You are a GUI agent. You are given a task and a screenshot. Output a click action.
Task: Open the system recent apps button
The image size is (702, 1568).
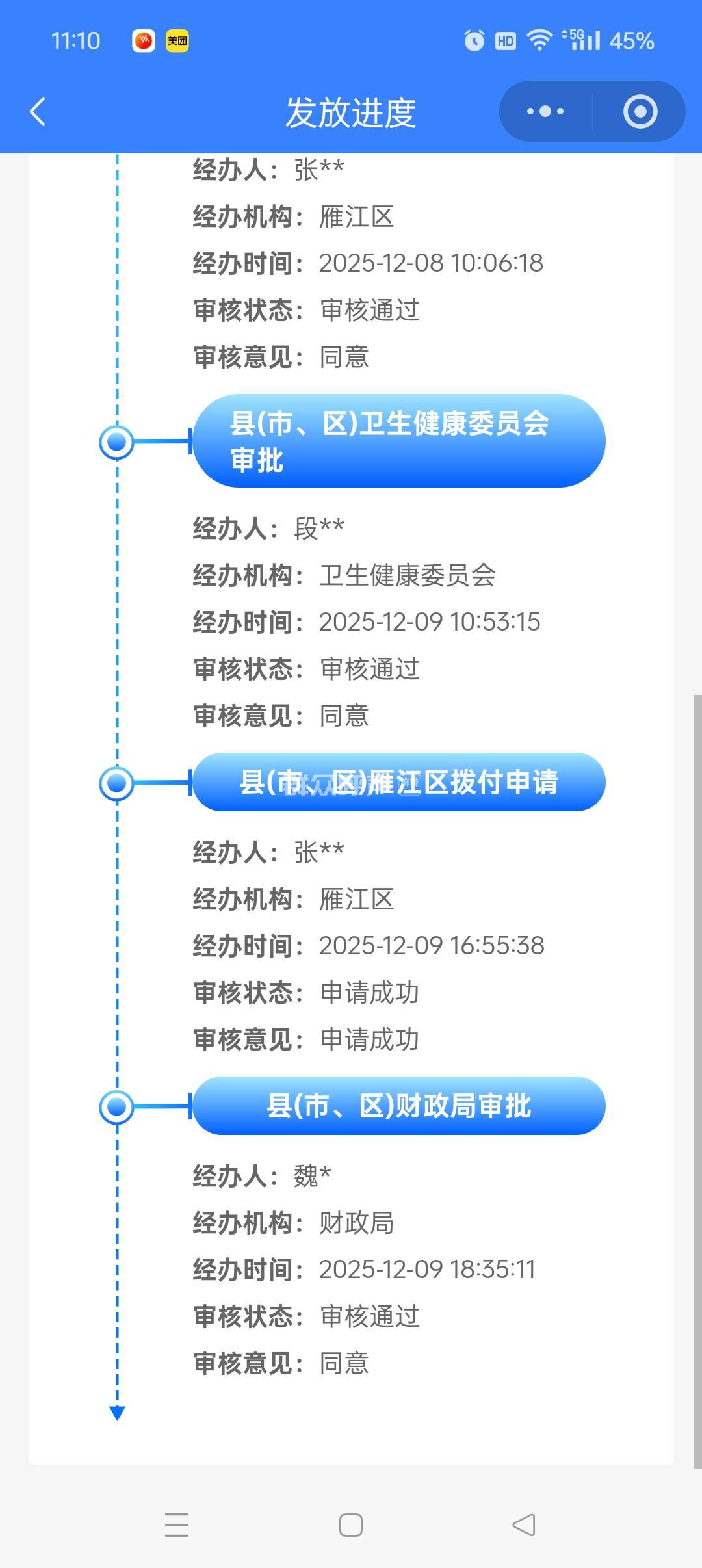177,1525
